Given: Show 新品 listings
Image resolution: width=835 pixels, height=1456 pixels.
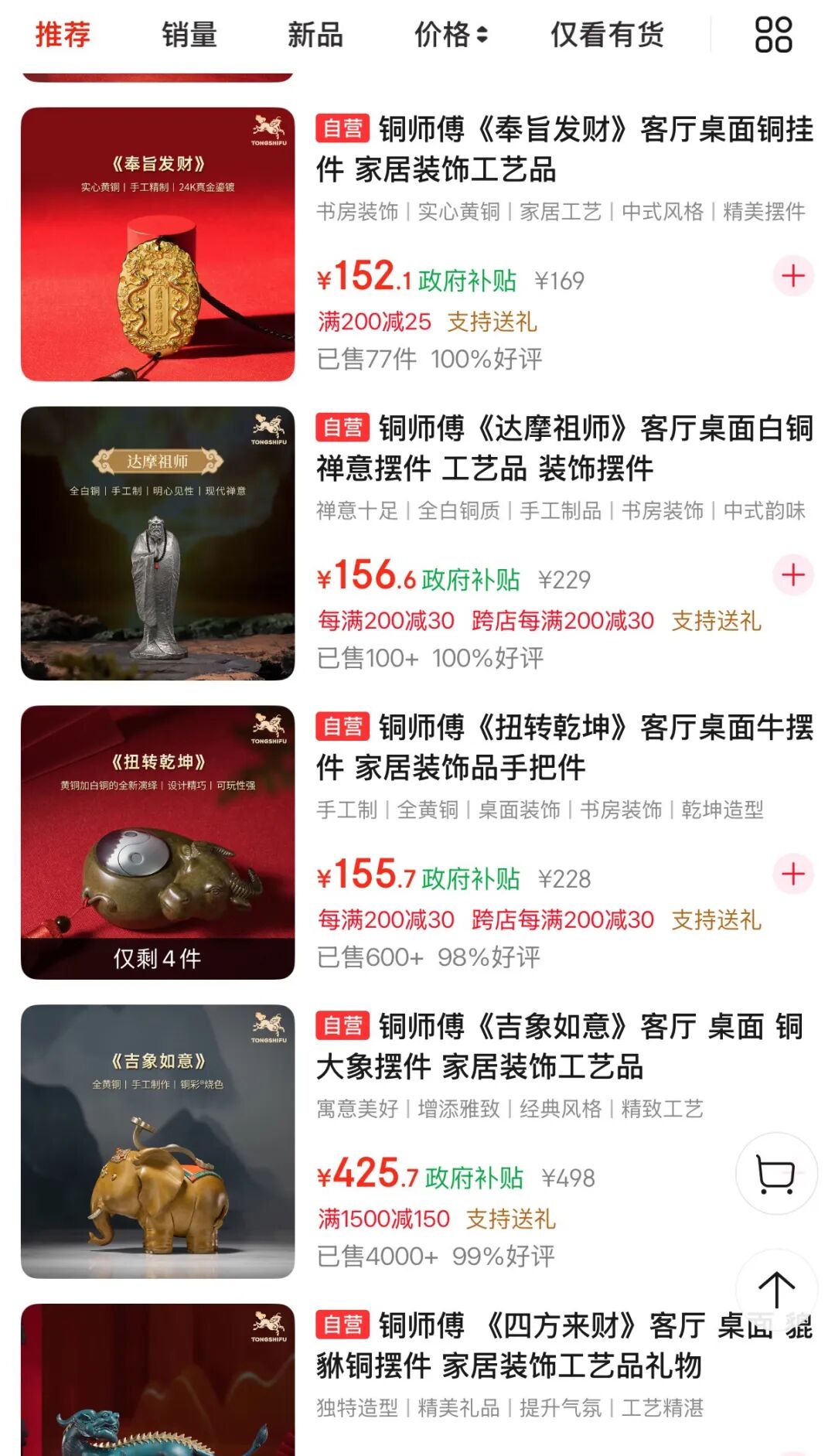Looking at the screenshot, I should pyautogui.click(x=315, y=35).
